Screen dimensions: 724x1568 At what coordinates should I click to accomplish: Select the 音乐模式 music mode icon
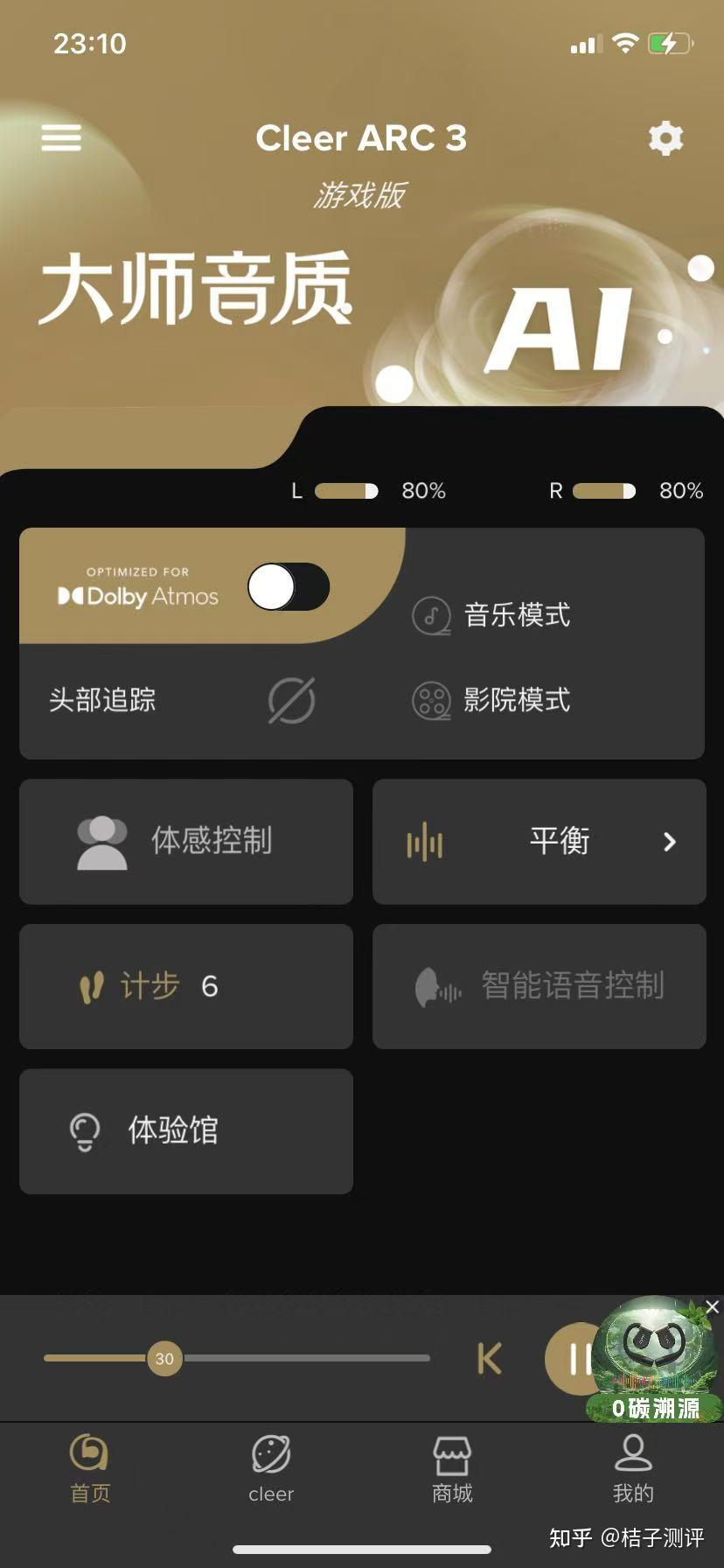429,615
